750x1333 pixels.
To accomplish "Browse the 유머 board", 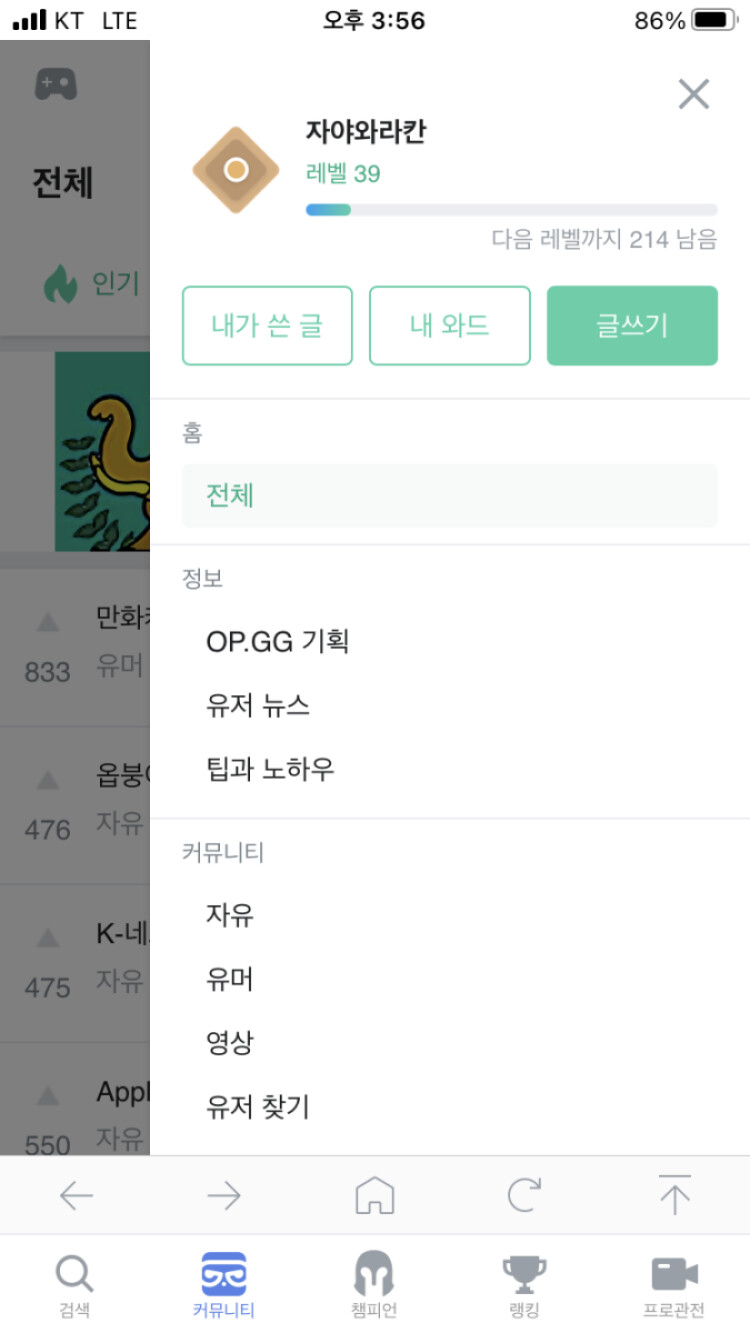I will tap(230, 979).
